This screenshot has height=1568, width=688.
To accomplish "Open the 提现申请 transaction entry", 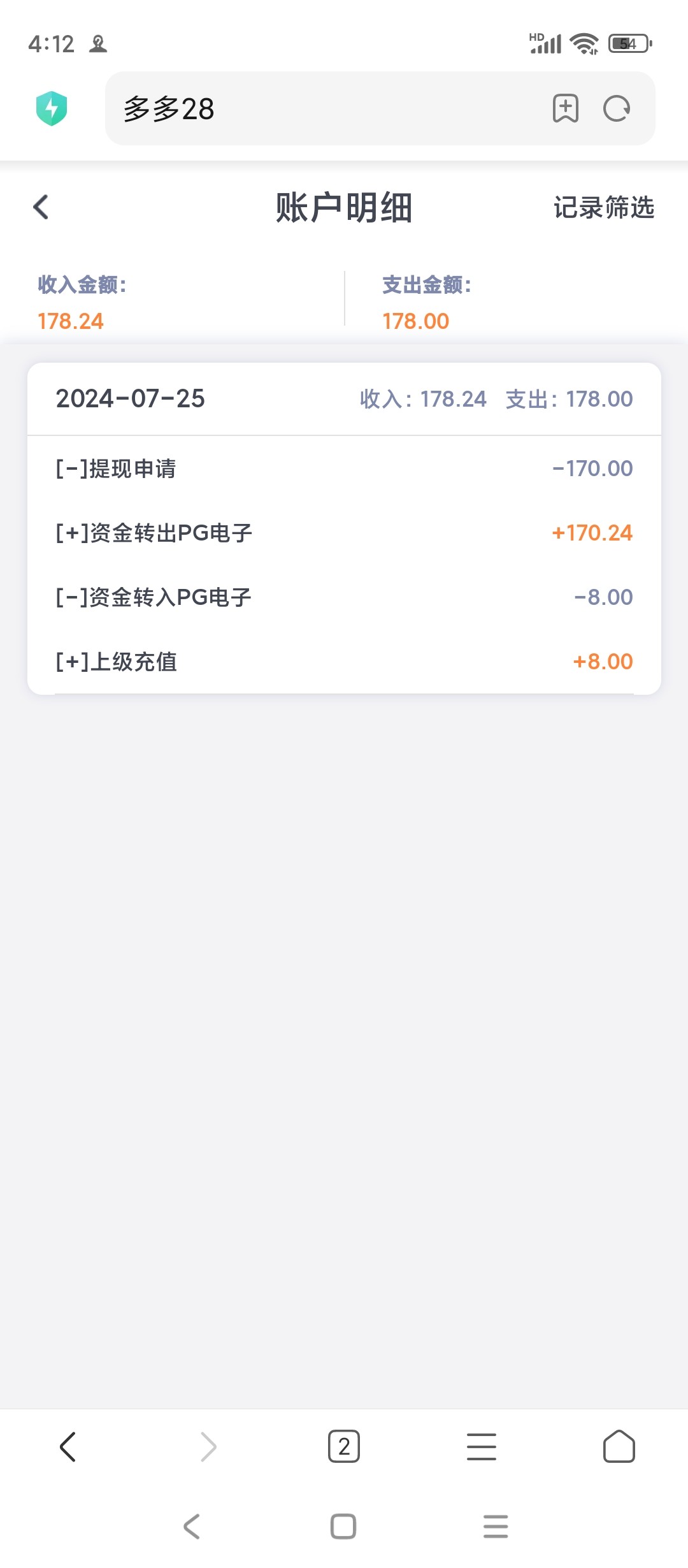I will pyautogui.click(x=344, y=468).
